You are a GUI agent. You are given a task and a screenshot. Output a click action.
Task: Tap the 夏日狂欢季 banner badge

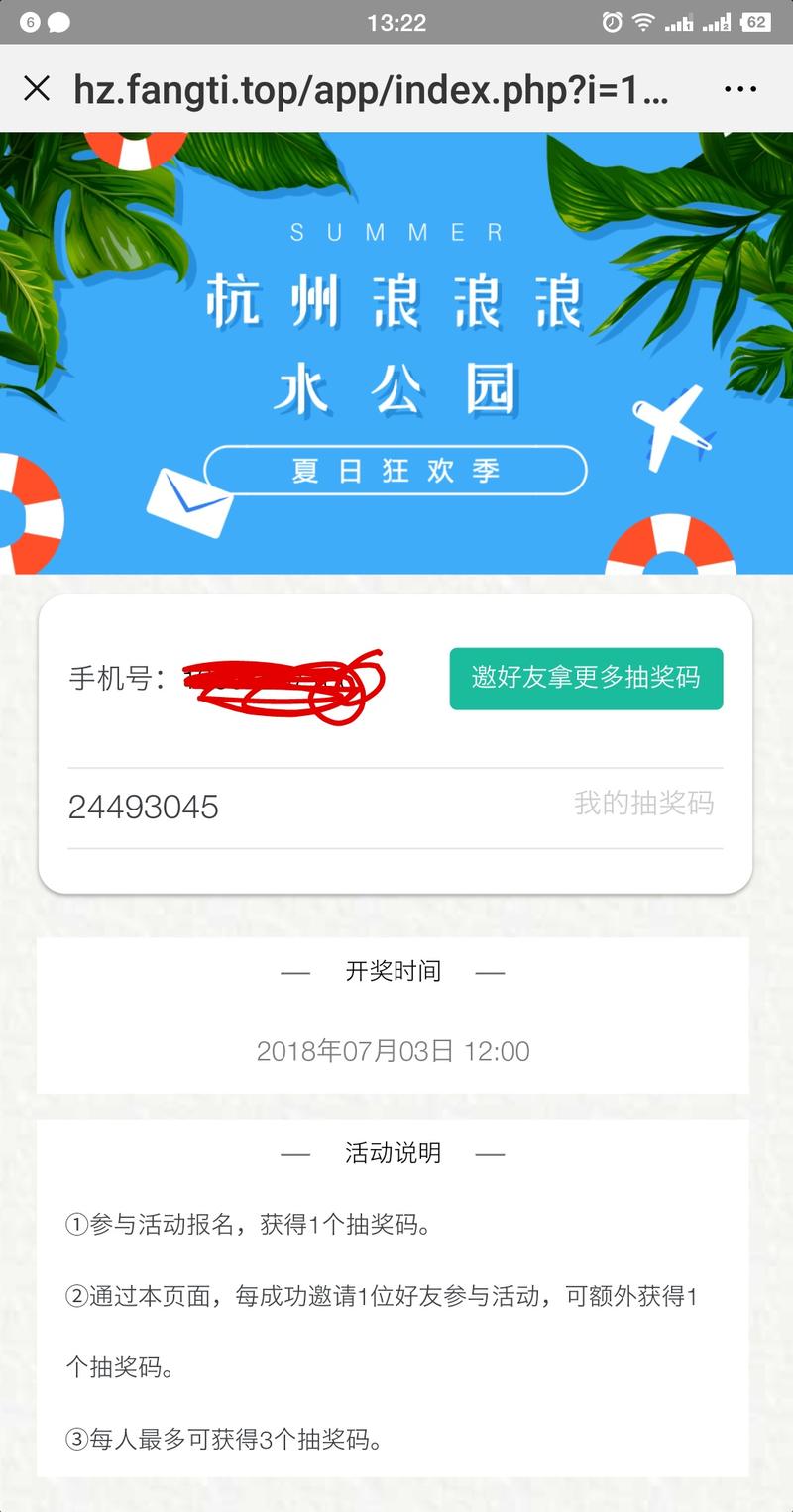395,472
